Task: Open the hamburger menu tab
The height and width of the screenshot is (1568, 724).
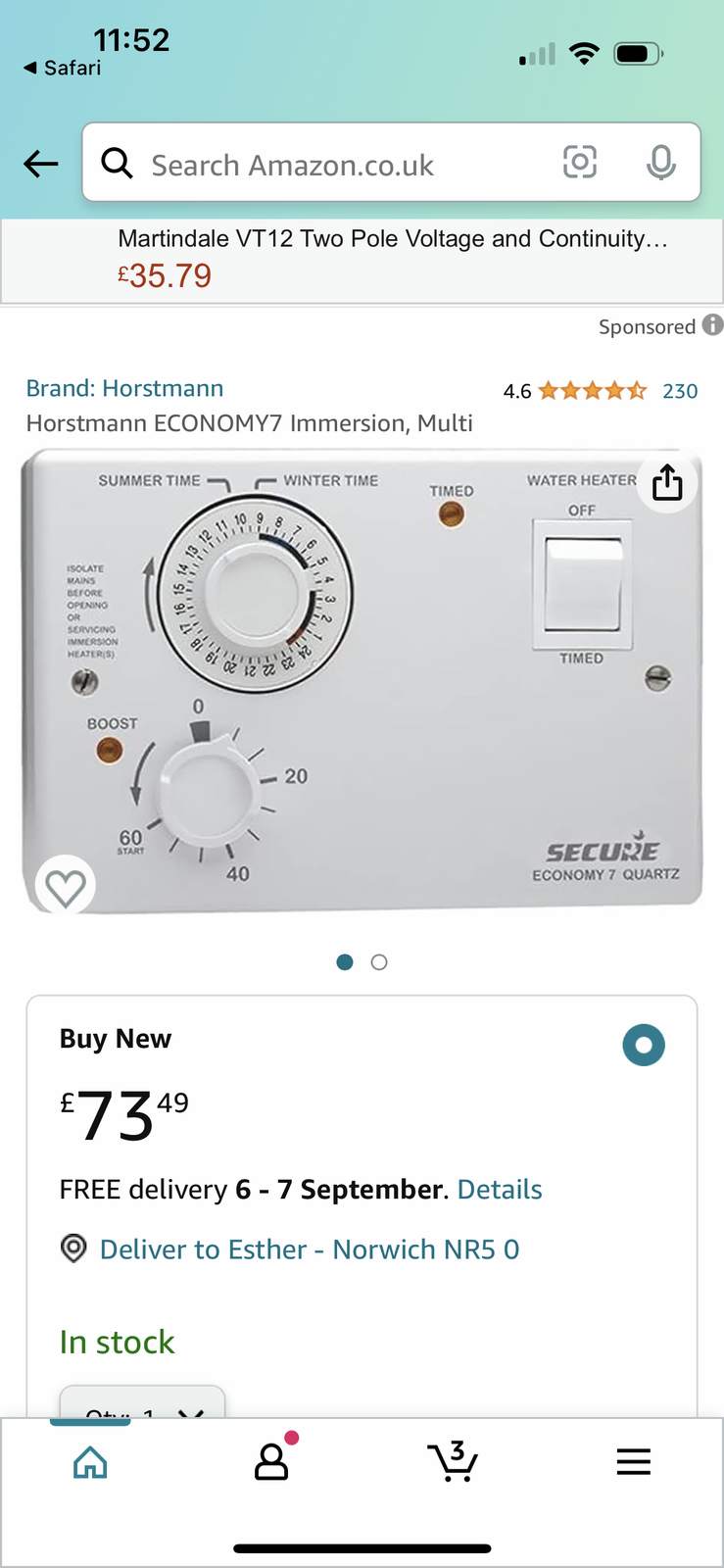Action: pos(633,1462)
